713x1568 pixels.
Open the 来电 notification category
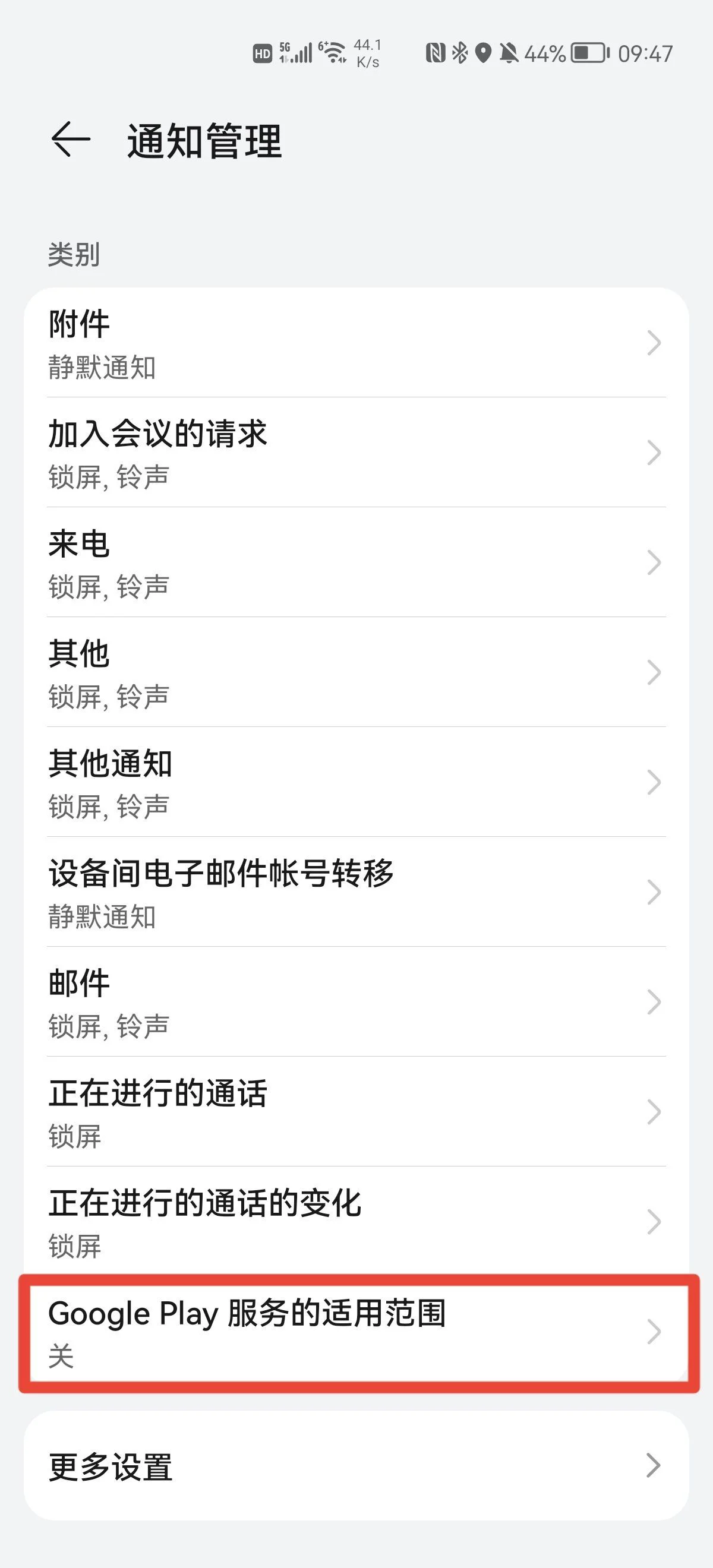click(x=356, y=562)
